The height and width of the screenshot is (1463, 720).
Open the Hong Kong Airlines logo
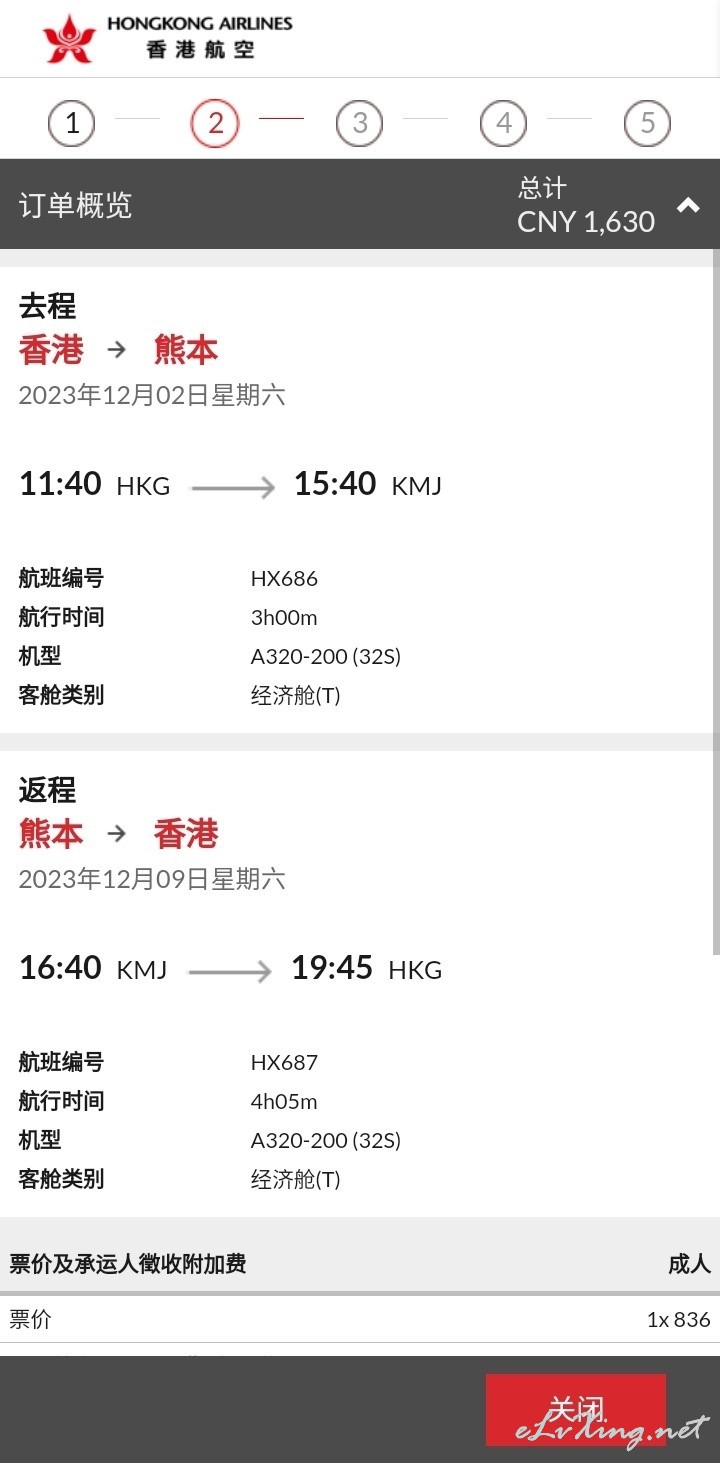coord(168,38)
